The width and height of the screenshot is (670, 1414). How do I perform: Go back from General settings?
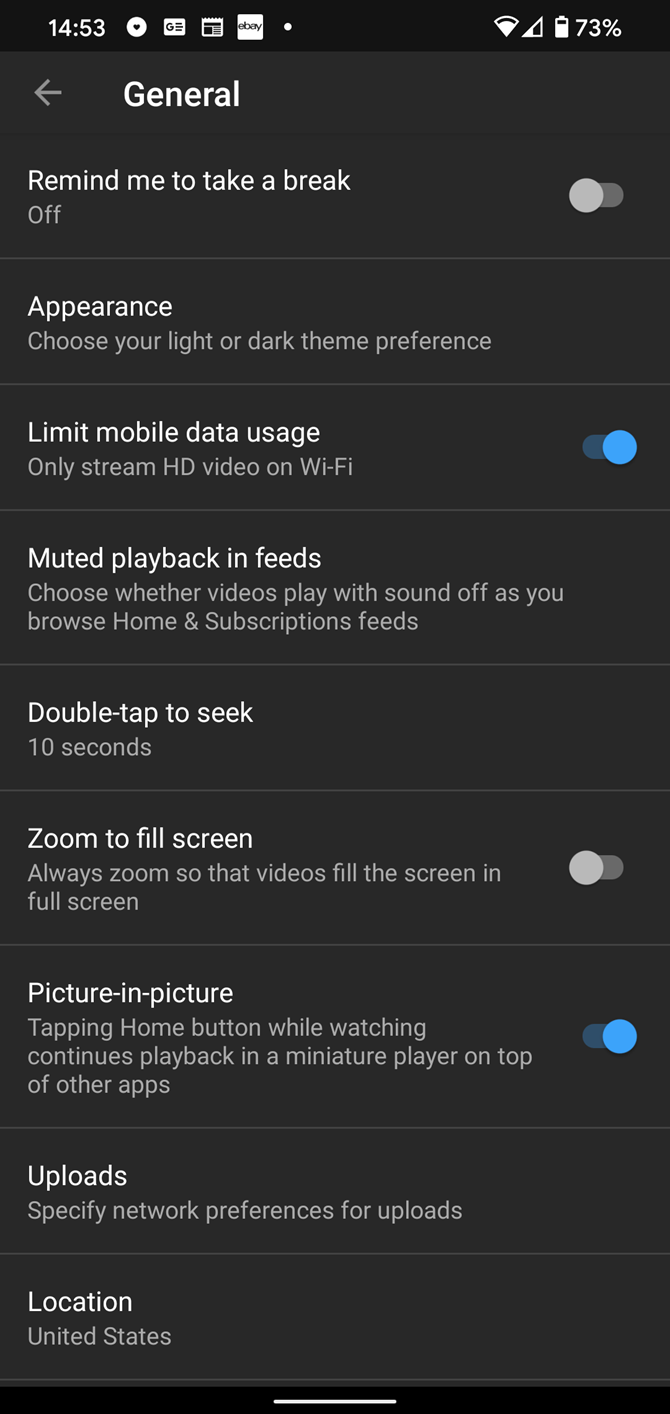48,93
